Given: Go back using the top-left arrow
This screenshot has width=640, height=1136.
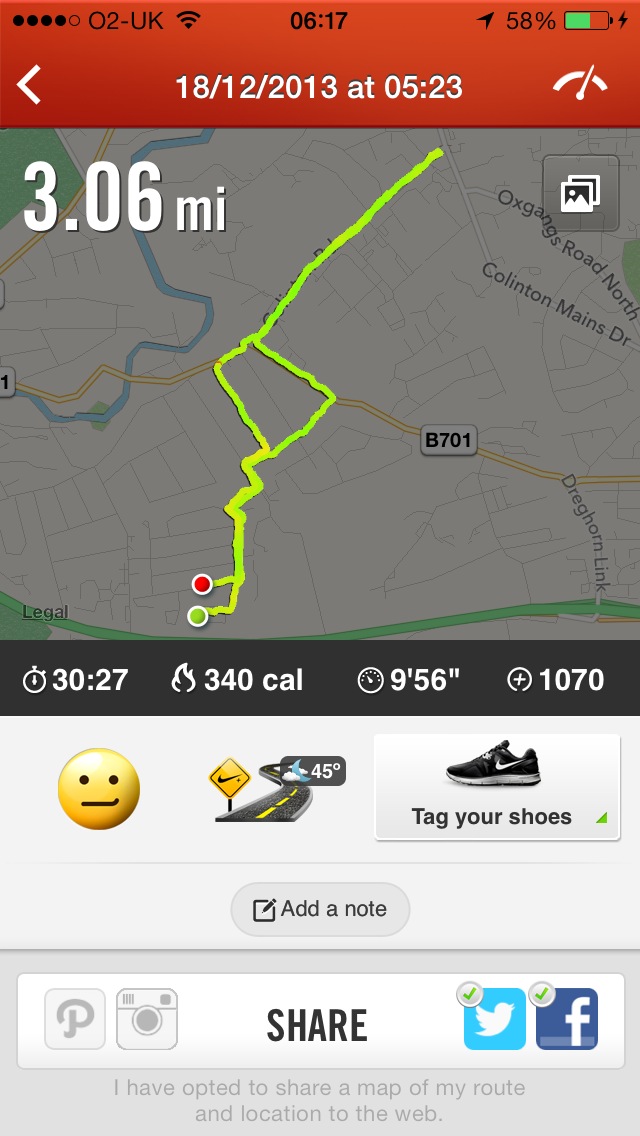Looking at the screenshot, I should [30, 86].
